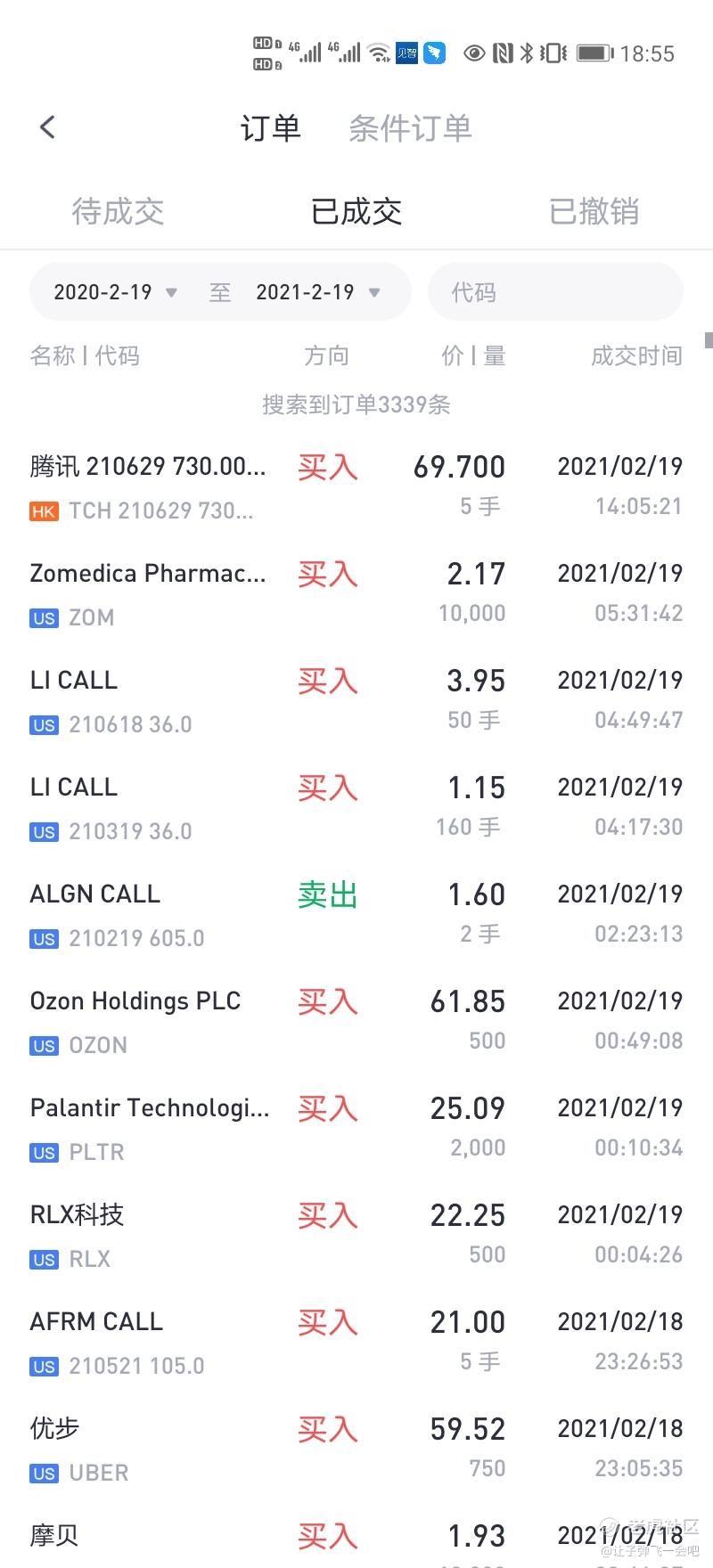
Task: Change the end date 2021-2-19
Action: [317, 292]
